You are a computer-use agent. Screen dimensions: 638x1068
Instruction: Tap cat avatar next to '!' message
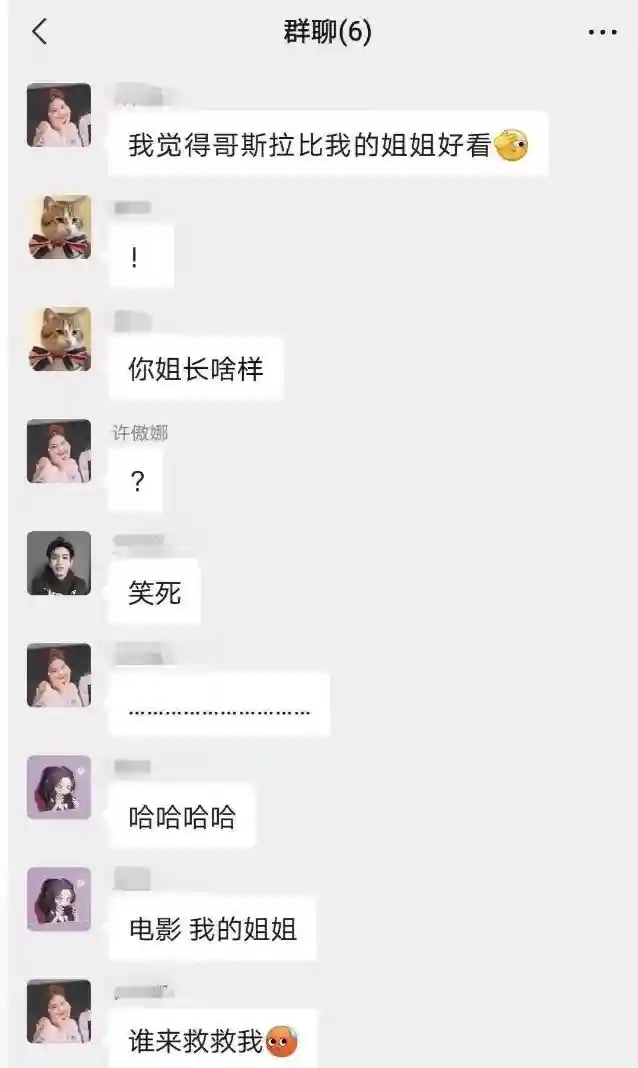[59, 227]
